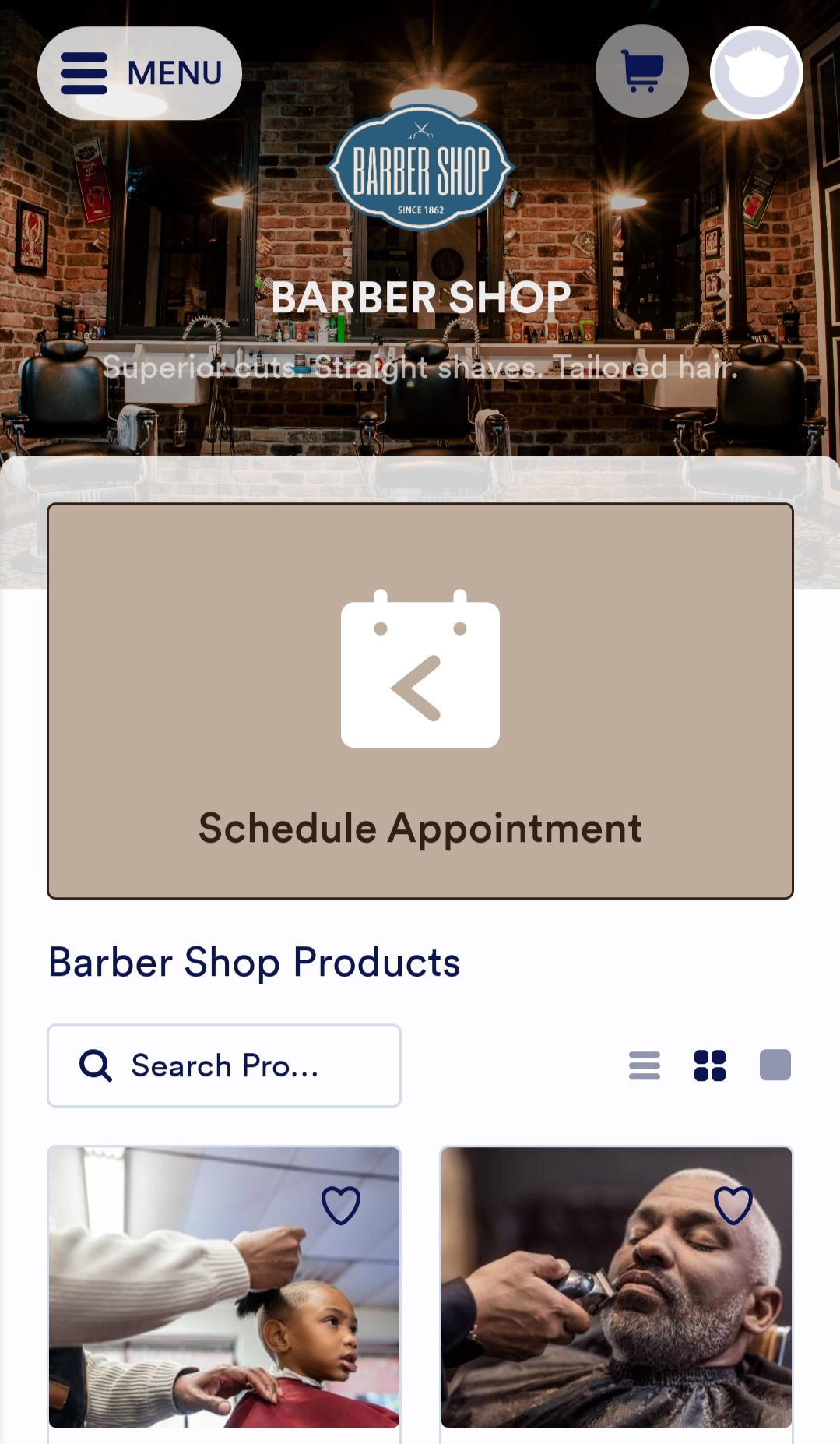Viewport: 840px width, 1444px height.
Task: Open the shopping cart
Action: click(x=642, y=72)
